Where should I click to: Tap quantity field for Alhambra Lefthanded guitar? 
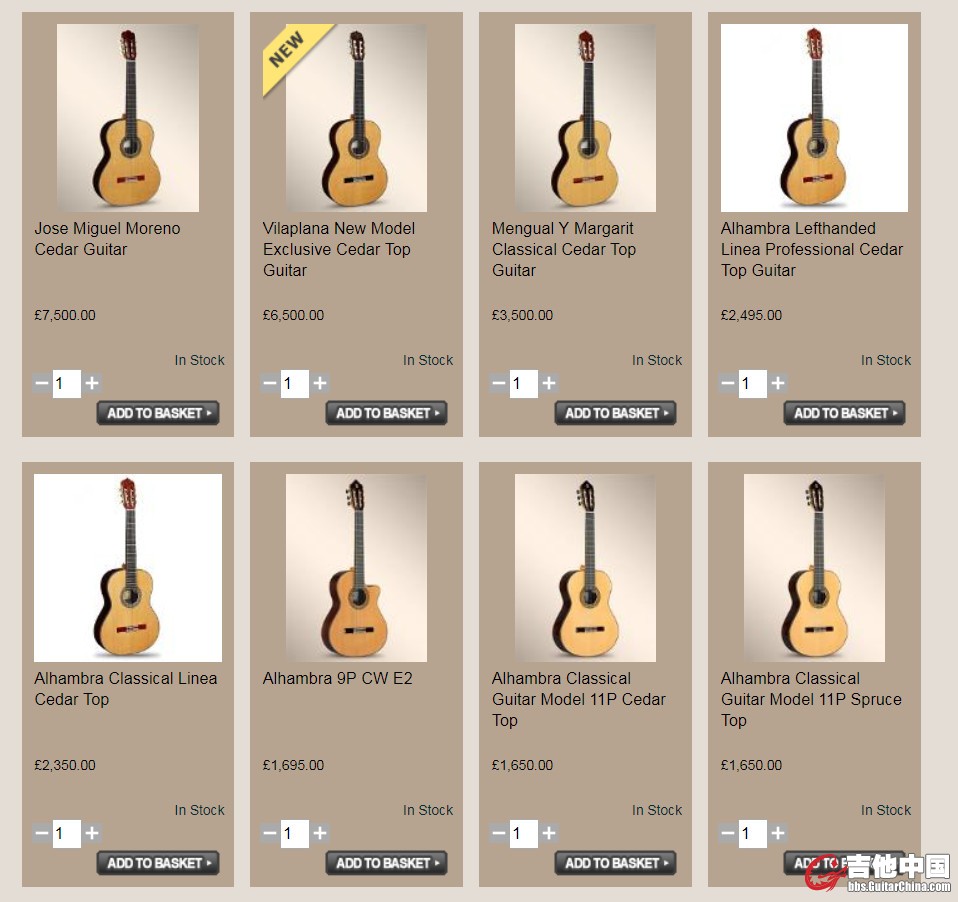(752, 383)
